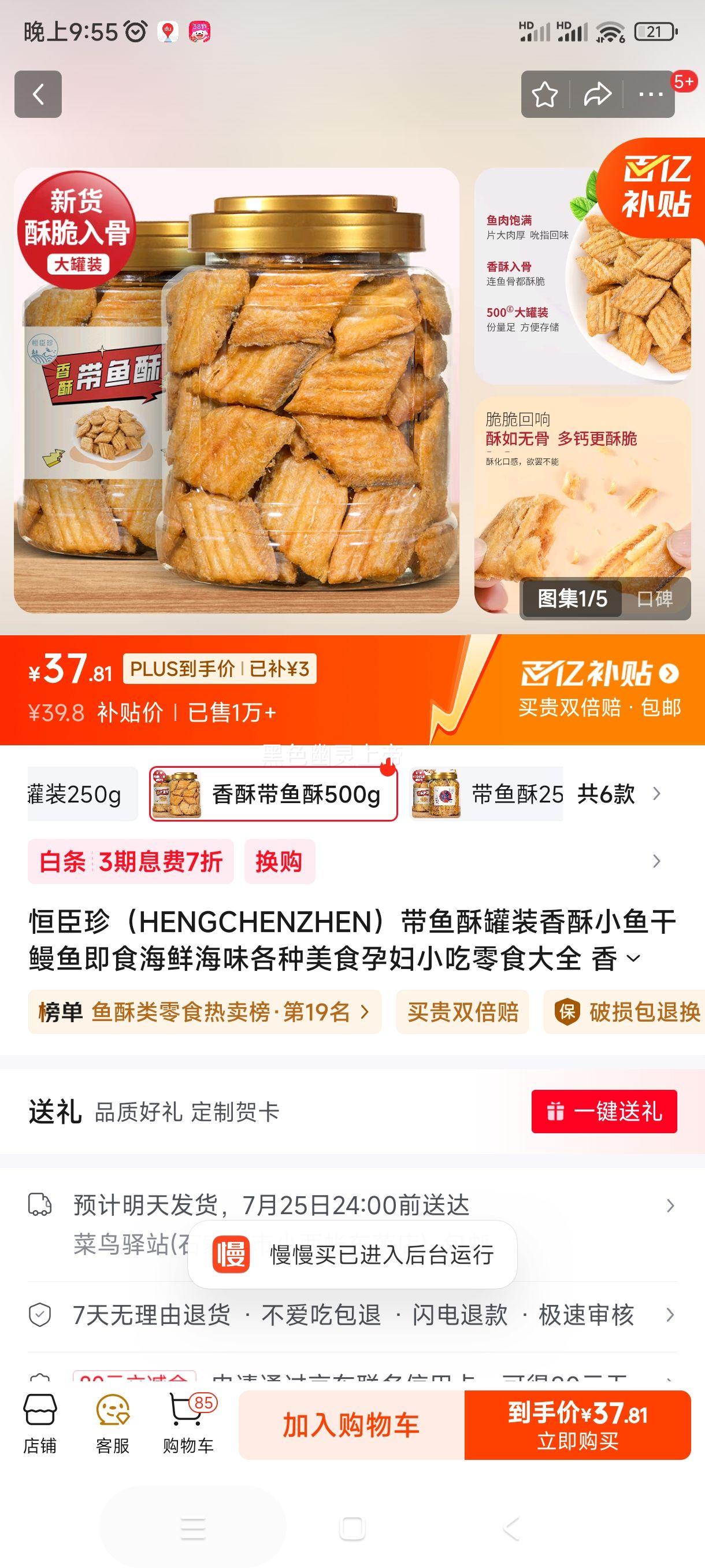Open the three-dot overflow menu
705x1568 pixels.
650,94
